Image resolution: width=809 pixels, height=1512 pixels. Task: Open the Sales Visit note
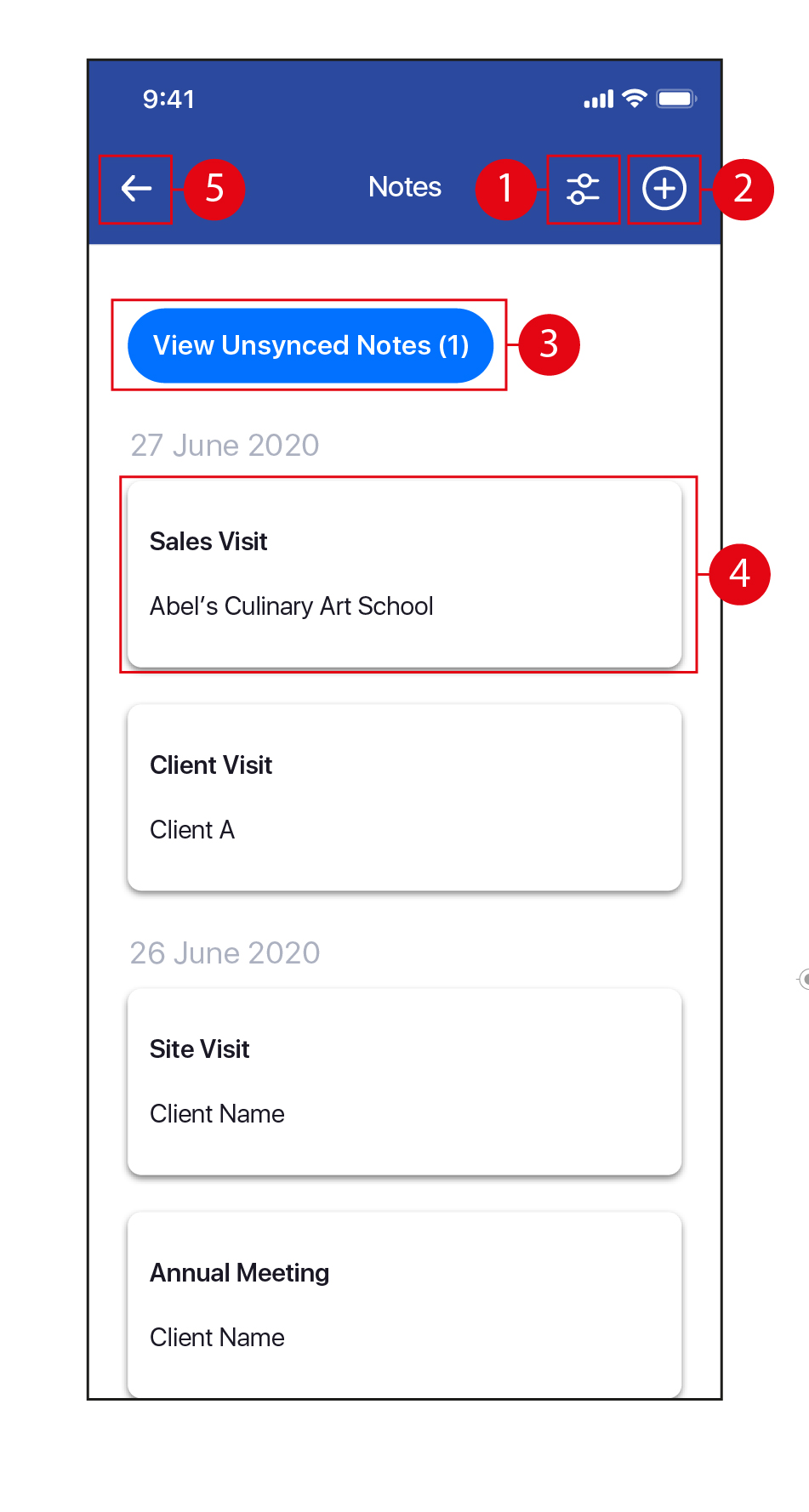404,574
